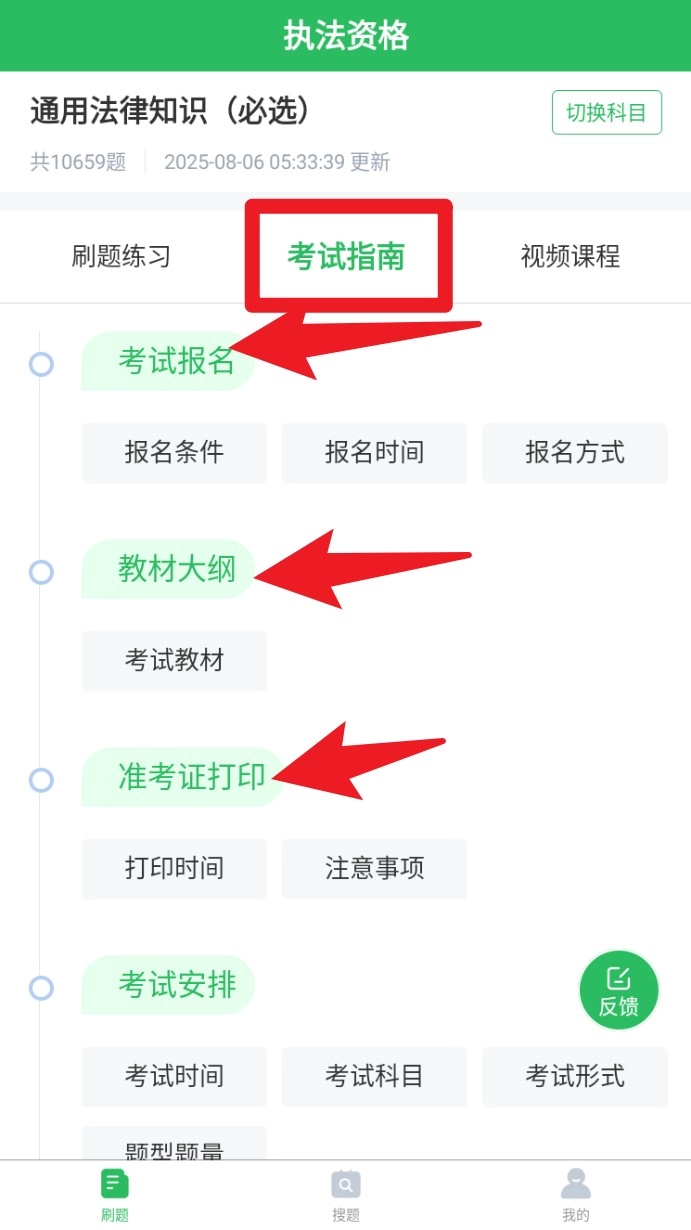Select the 考试指南 tab

point(346,256)
